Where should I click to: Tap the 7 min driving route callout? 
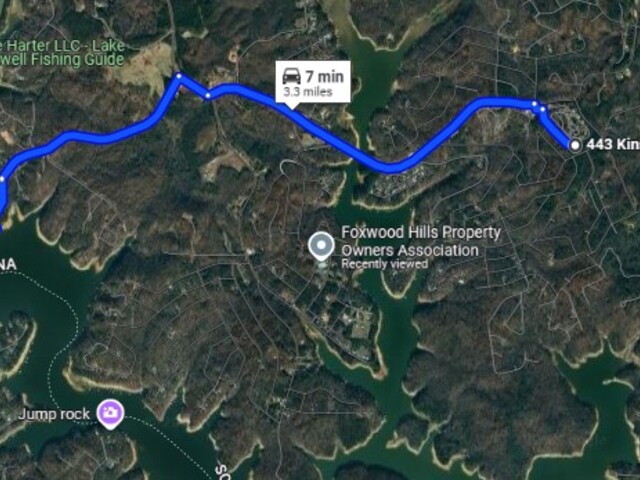pyautogui.click(x=312, y=82)
